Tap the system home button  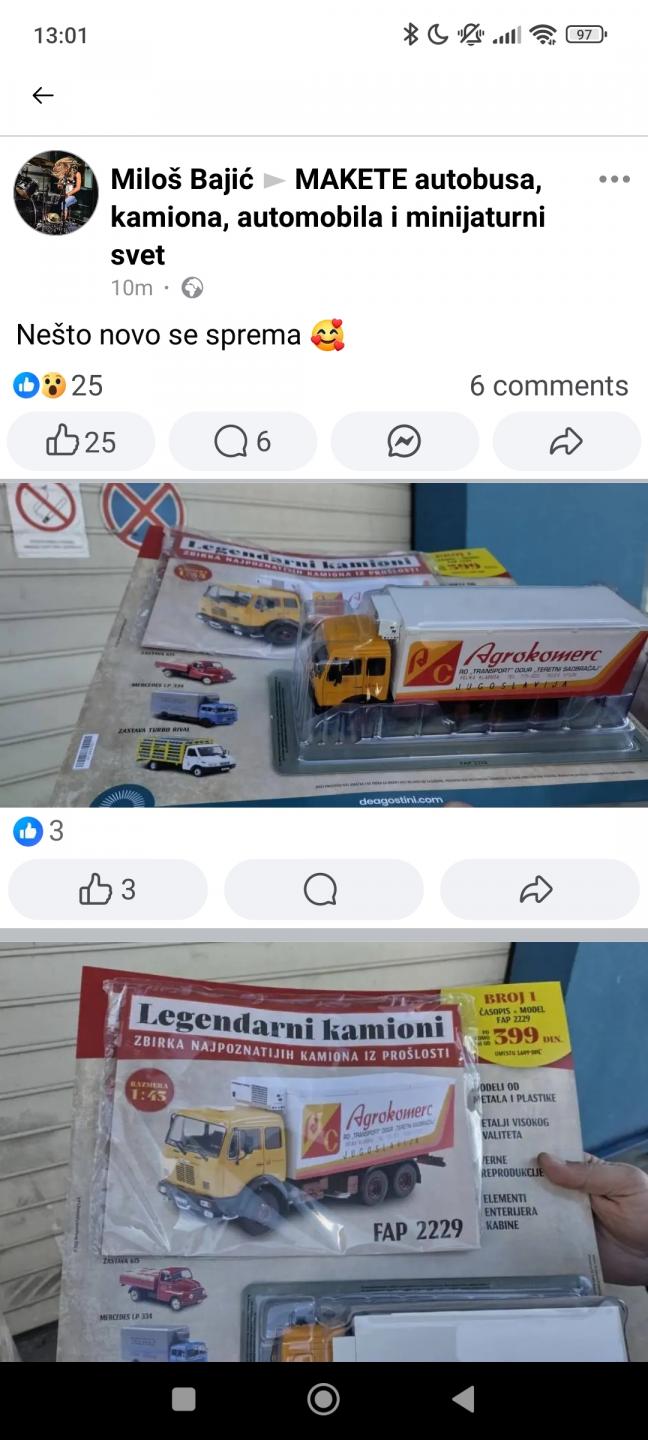coord(323,1399)
